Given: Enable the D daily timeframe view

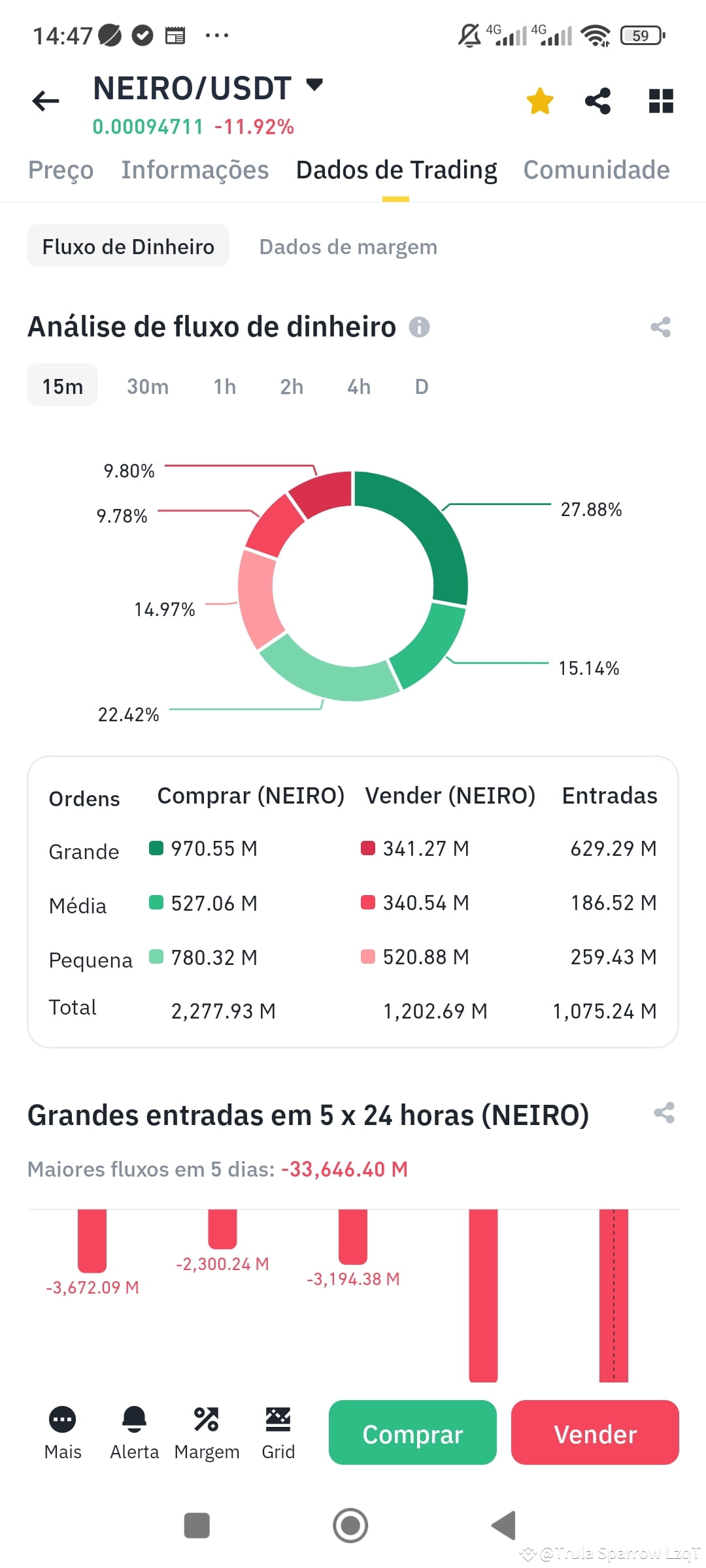Looking at the screenshot, I should (421, 386).
